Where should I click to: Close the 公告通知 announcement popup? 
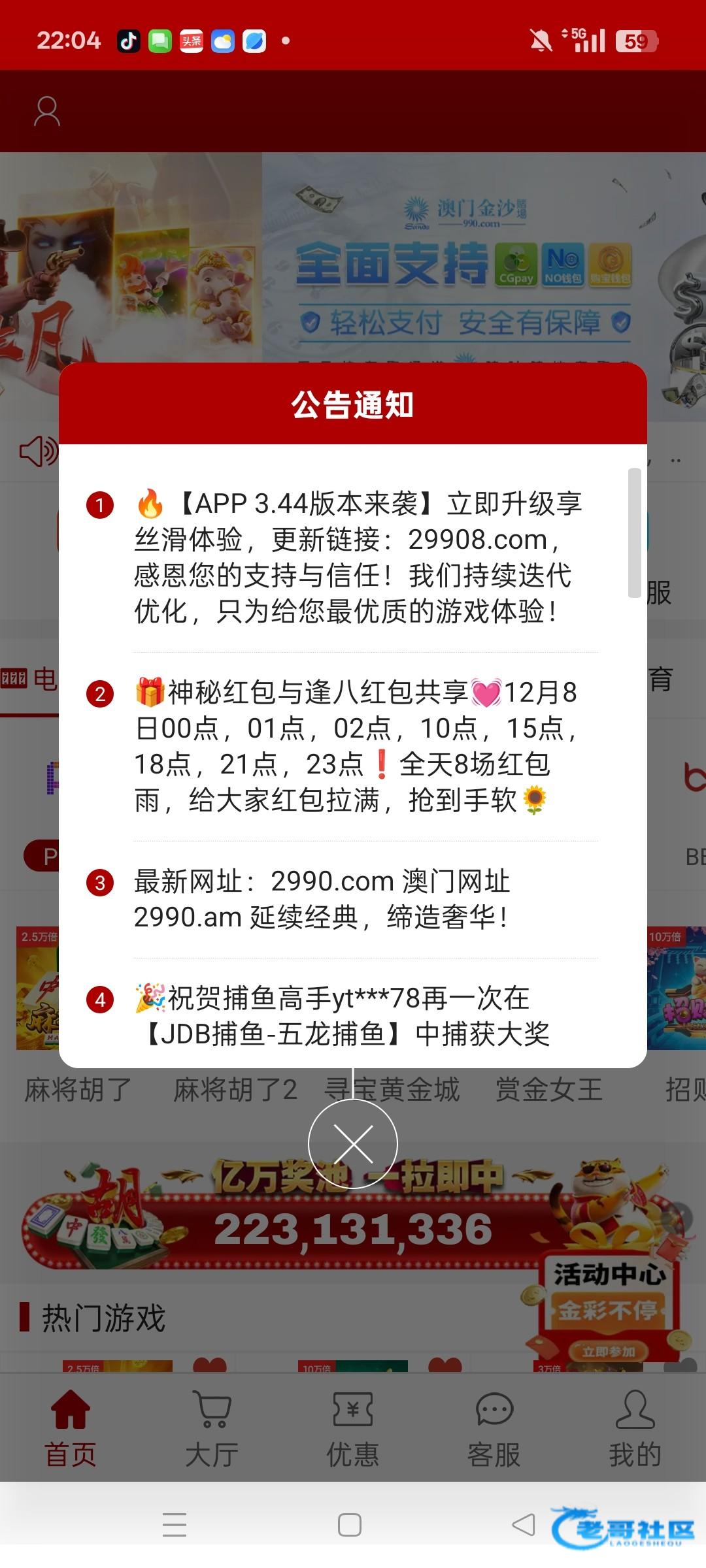coord(353,1144)
